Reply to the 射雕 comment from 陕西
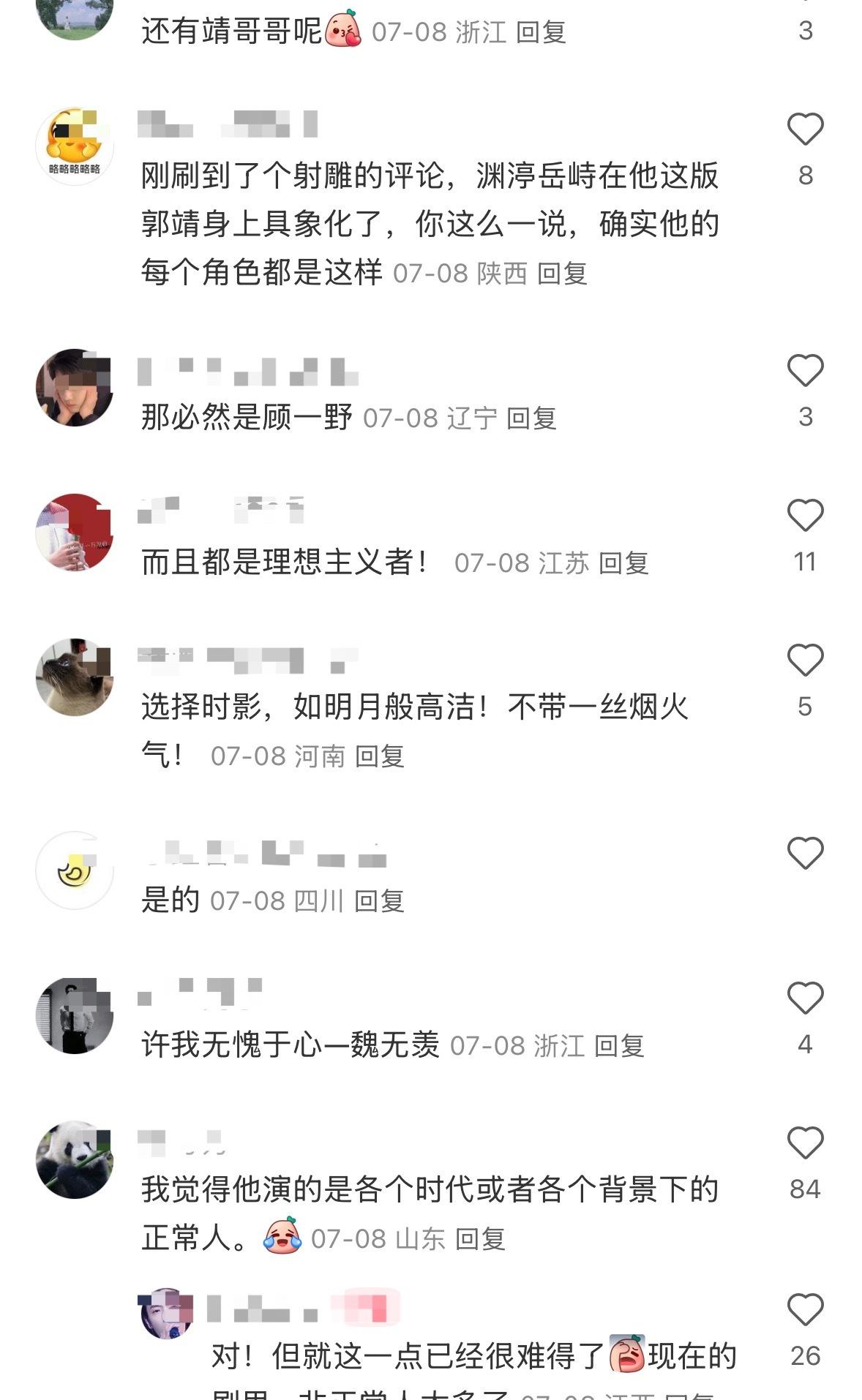The image size is (862, 1400). coord(562,274)
